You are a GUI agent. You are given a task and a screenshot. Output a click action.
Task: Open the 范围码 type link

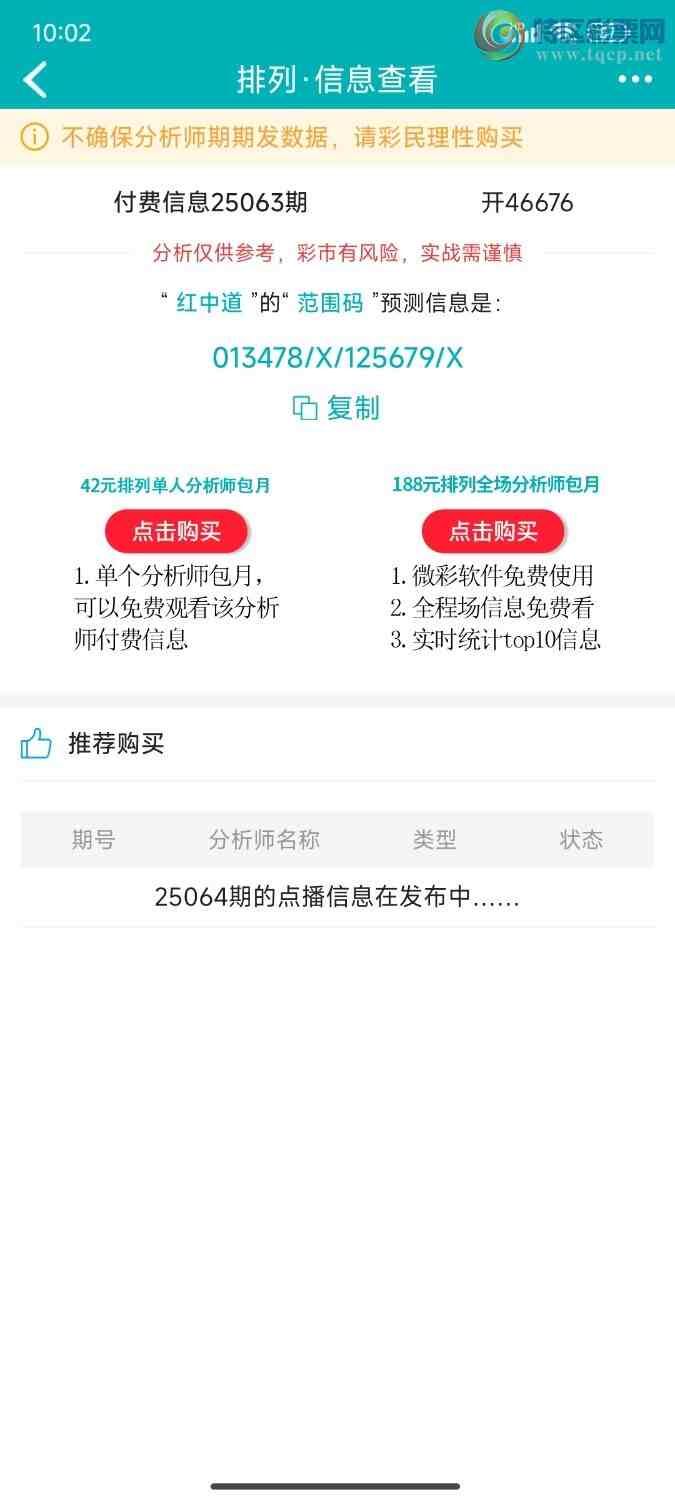click(x=330, y=303)
